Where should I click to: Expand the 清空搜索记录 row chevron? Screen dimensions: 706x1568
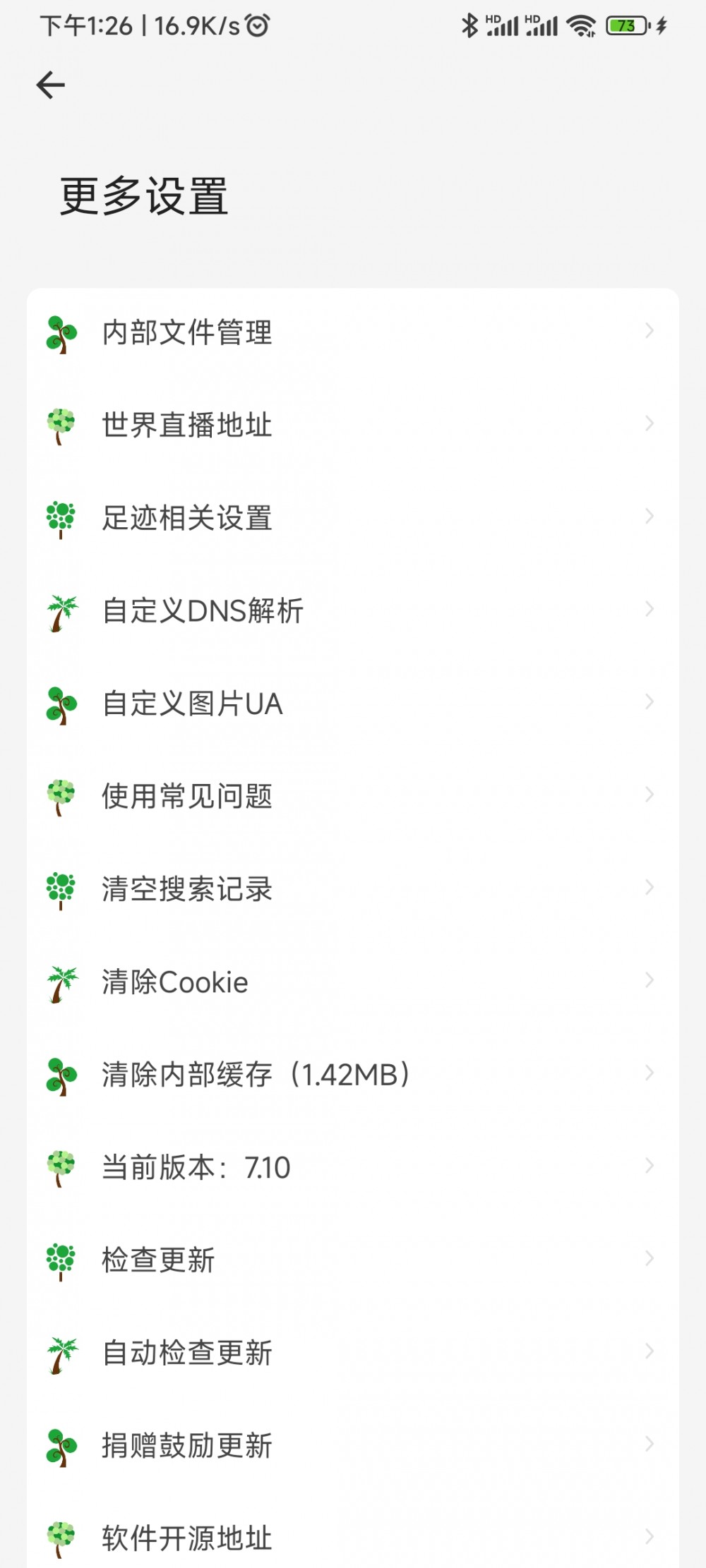[x=650, y=887]
